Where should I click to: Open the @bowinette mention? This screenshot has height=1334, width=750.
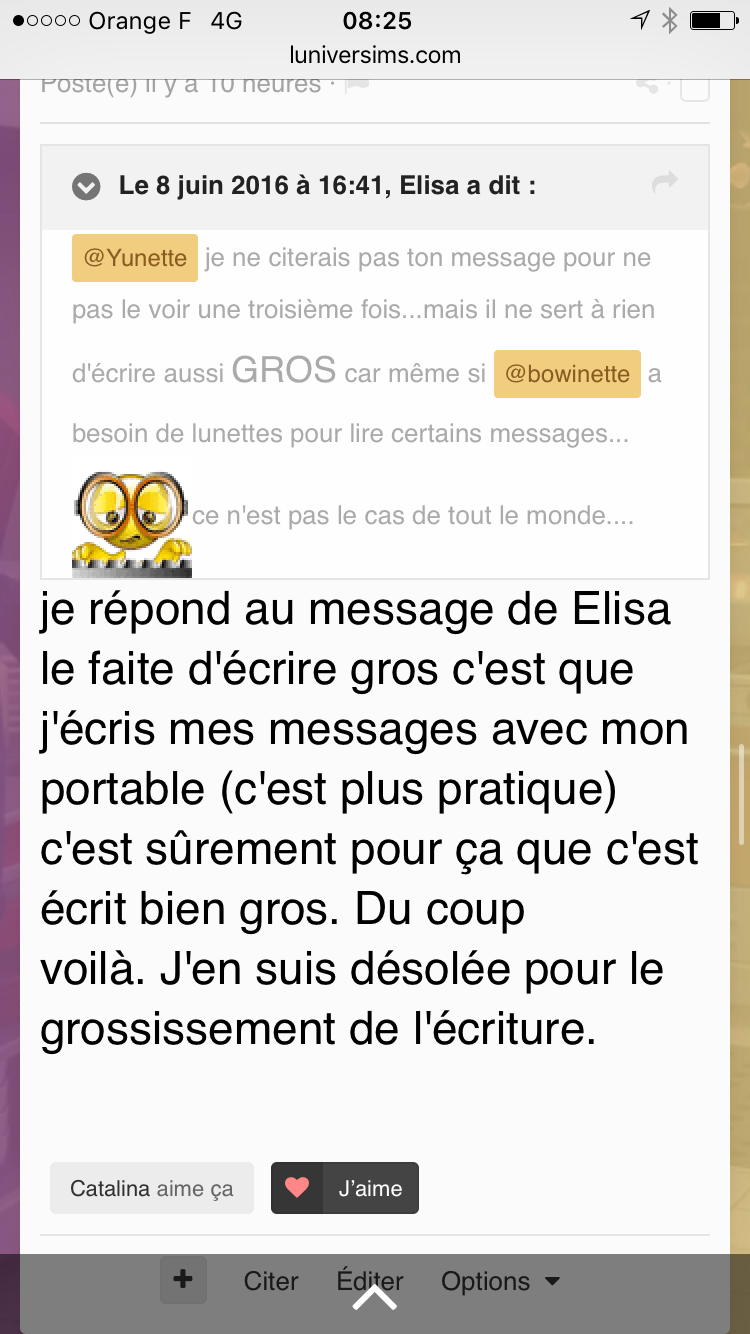point(567,374)
